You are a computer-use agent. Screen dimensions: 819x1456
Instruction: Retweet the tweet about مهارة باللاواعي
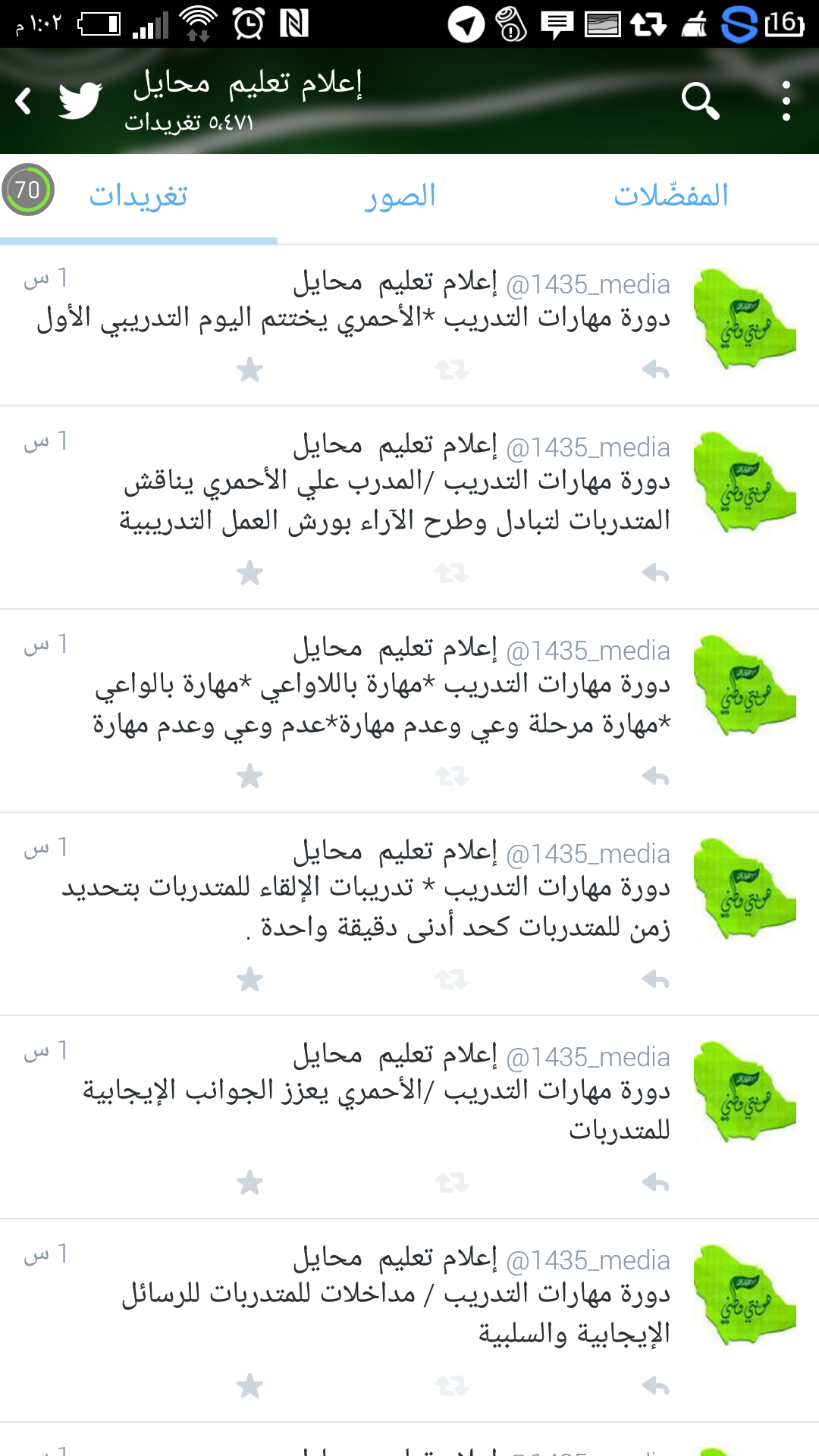pos(452,777)
